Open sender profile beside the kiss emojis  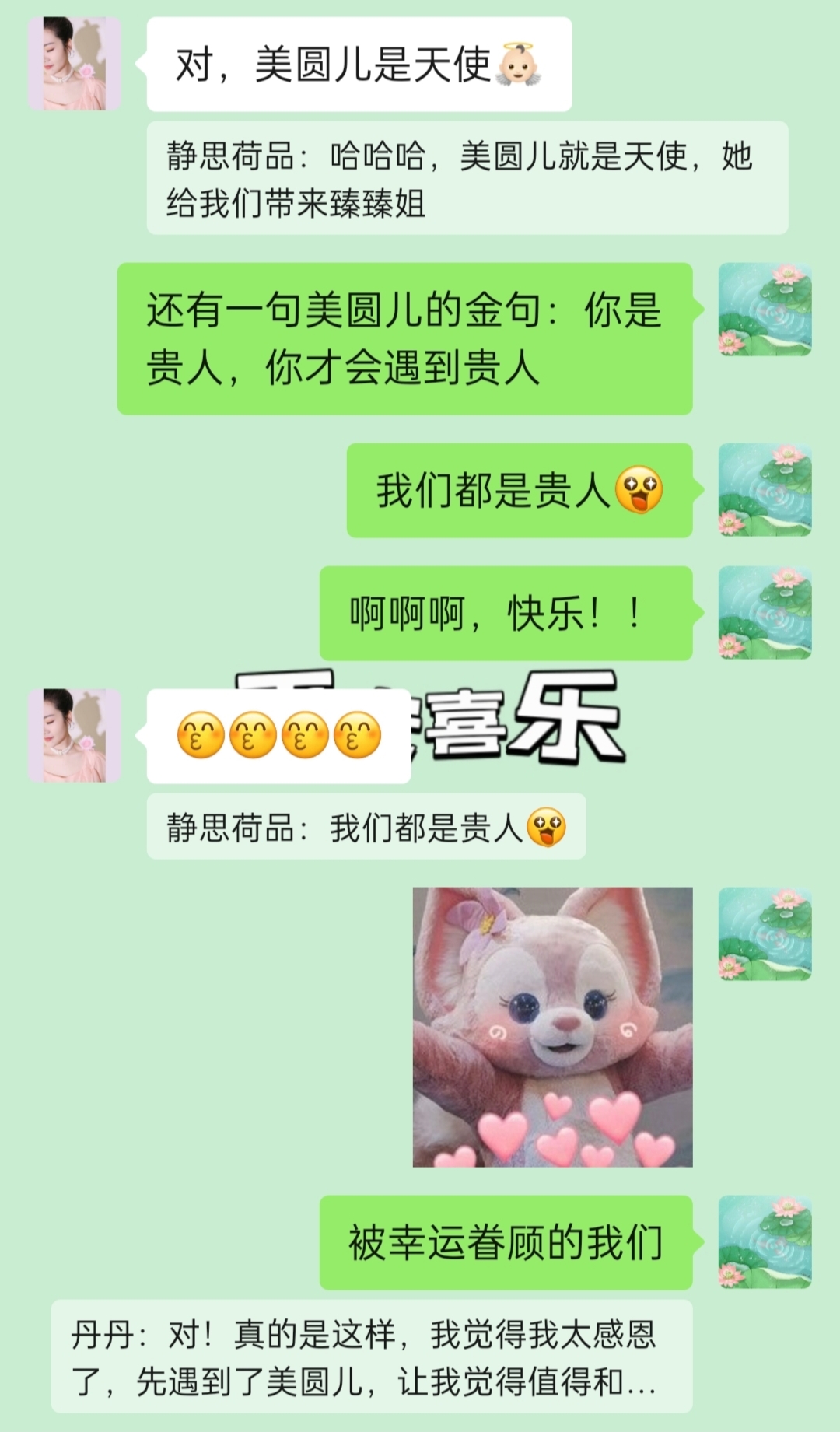(x=75, y=735)
